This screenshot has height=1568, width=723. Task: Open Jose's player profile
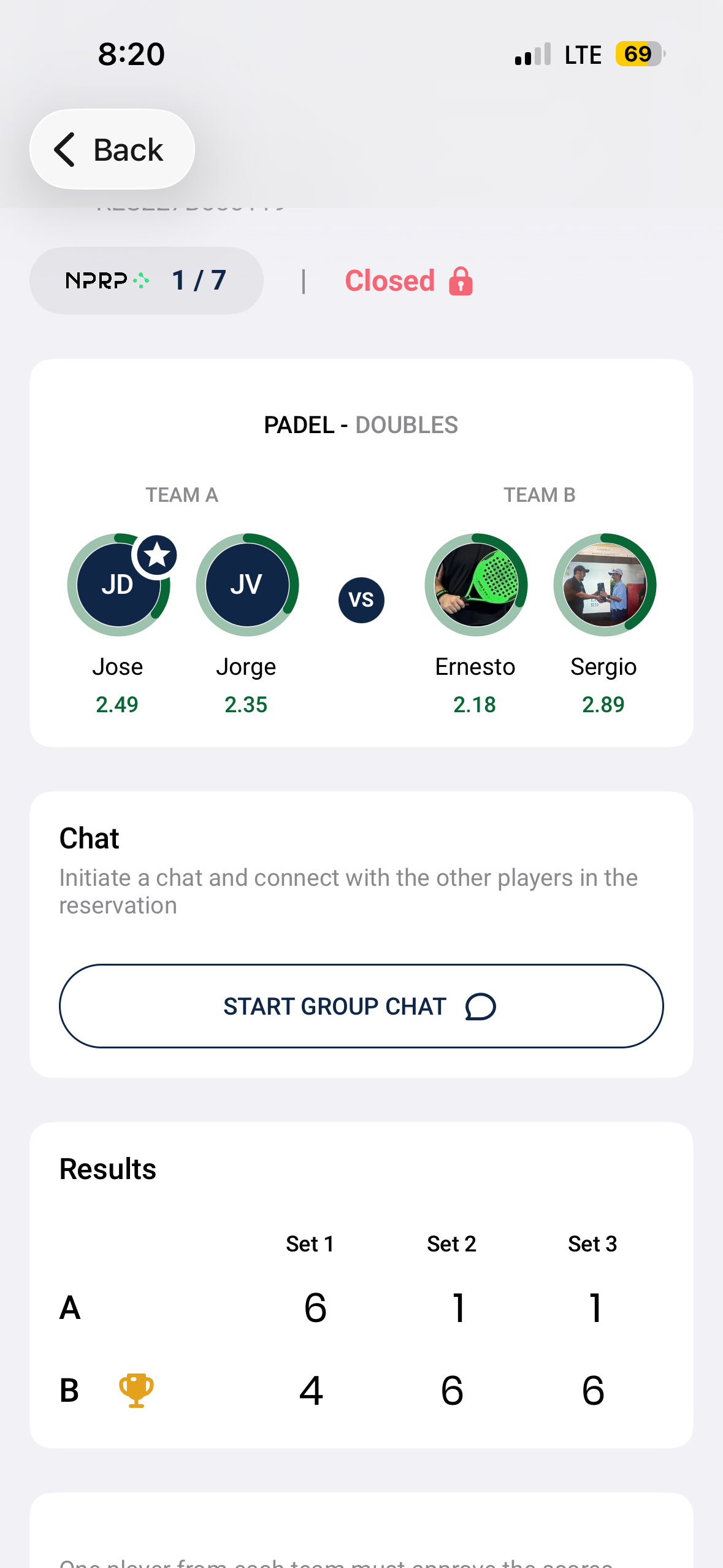(118, 585)
